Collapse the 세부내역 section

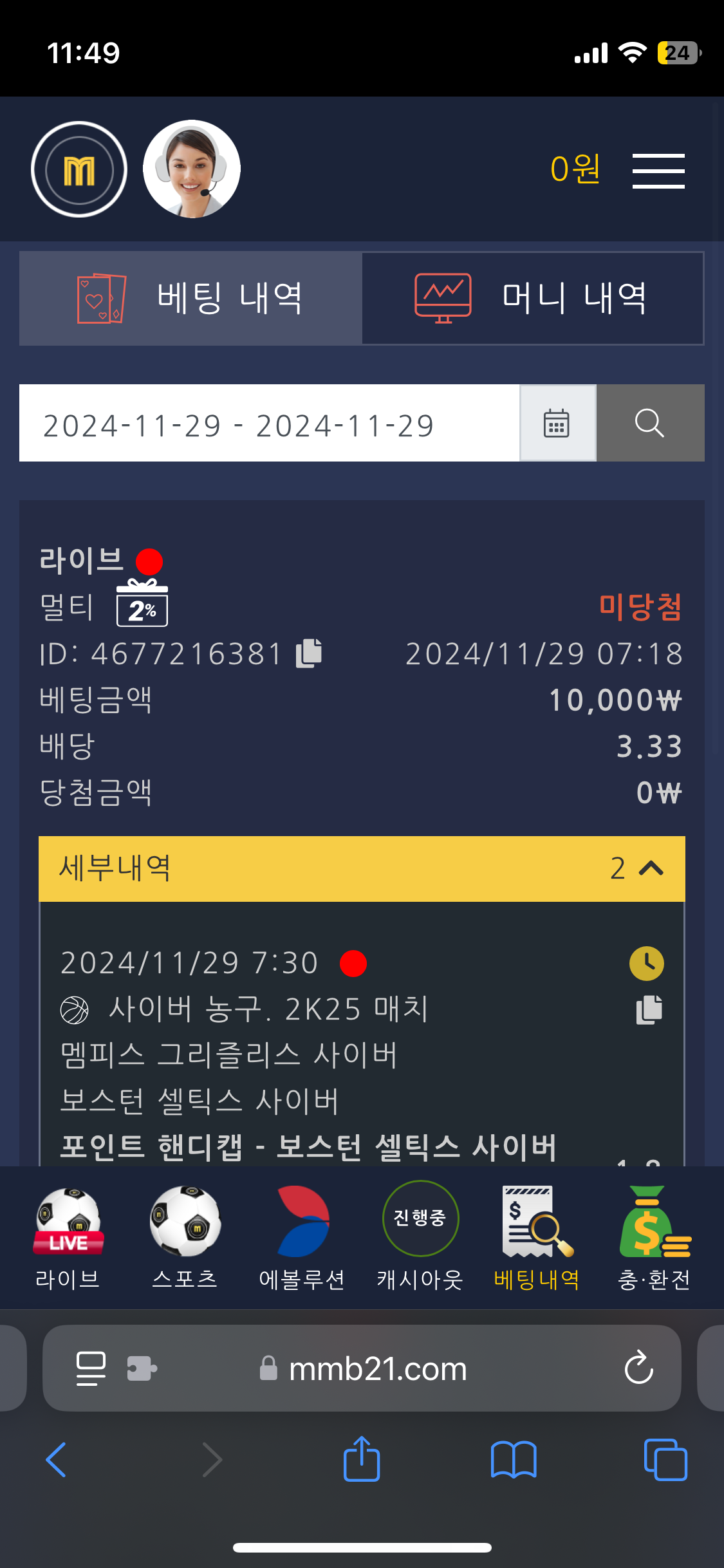tap(651, 868)
